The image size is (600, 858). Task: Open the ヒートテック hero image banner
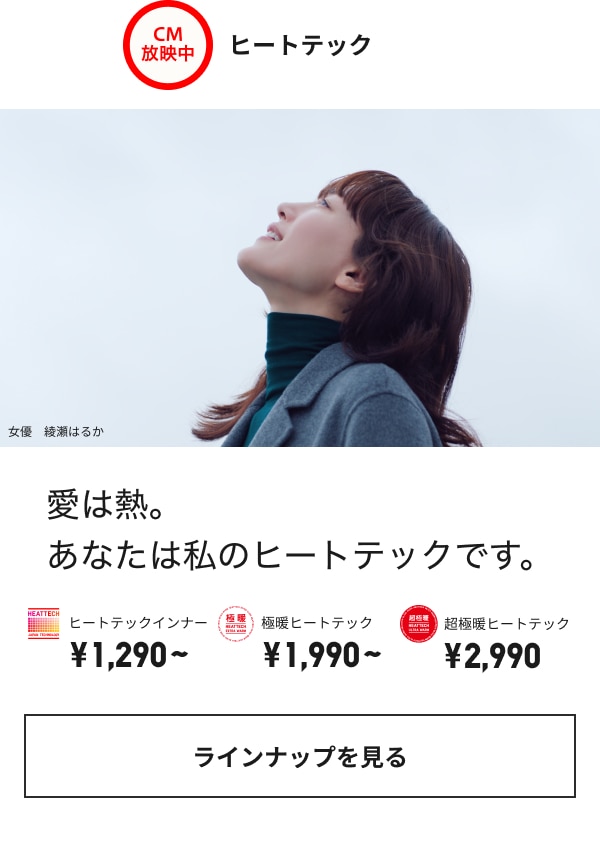[x=300, y=278]
